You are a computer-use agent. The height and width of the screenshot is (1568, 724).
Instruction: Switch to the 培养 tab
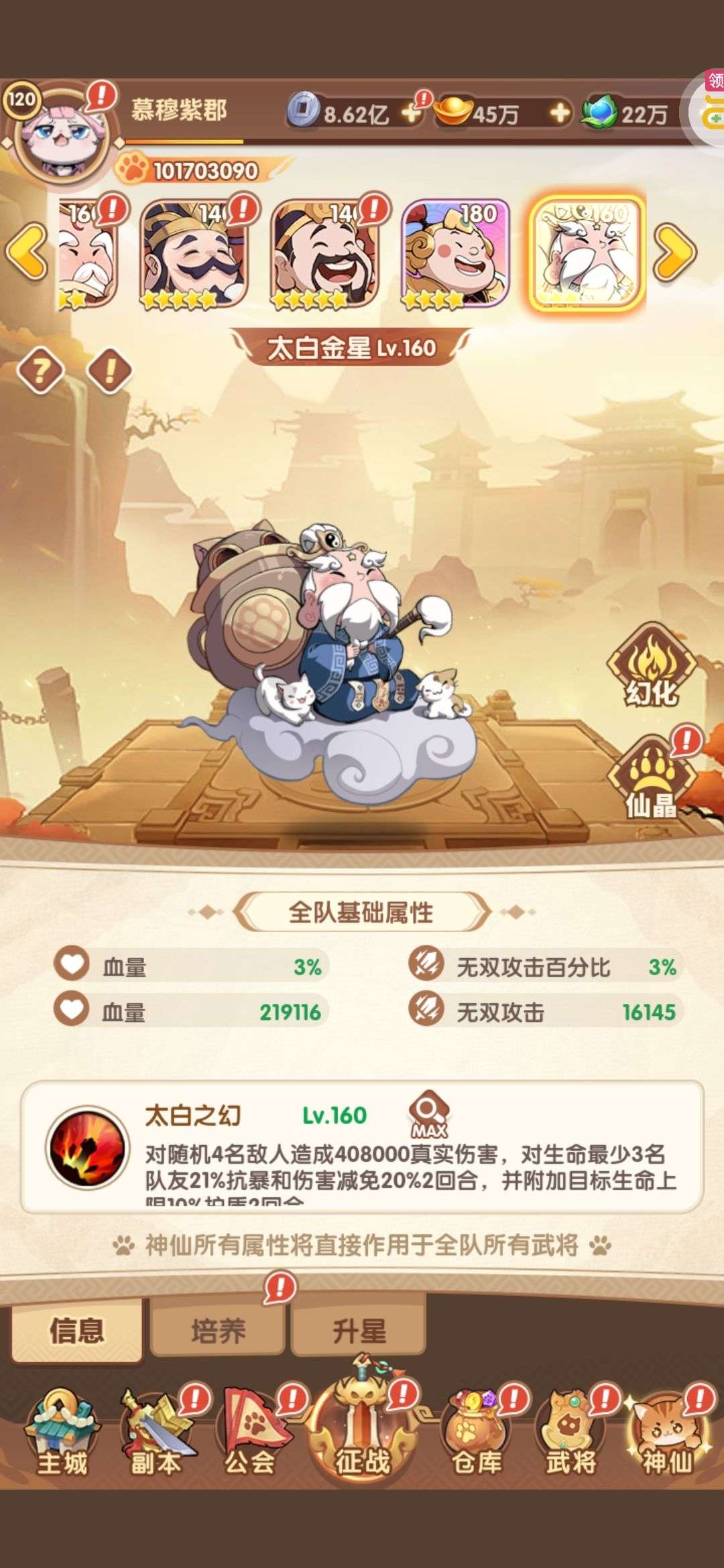pos(218,1330)
